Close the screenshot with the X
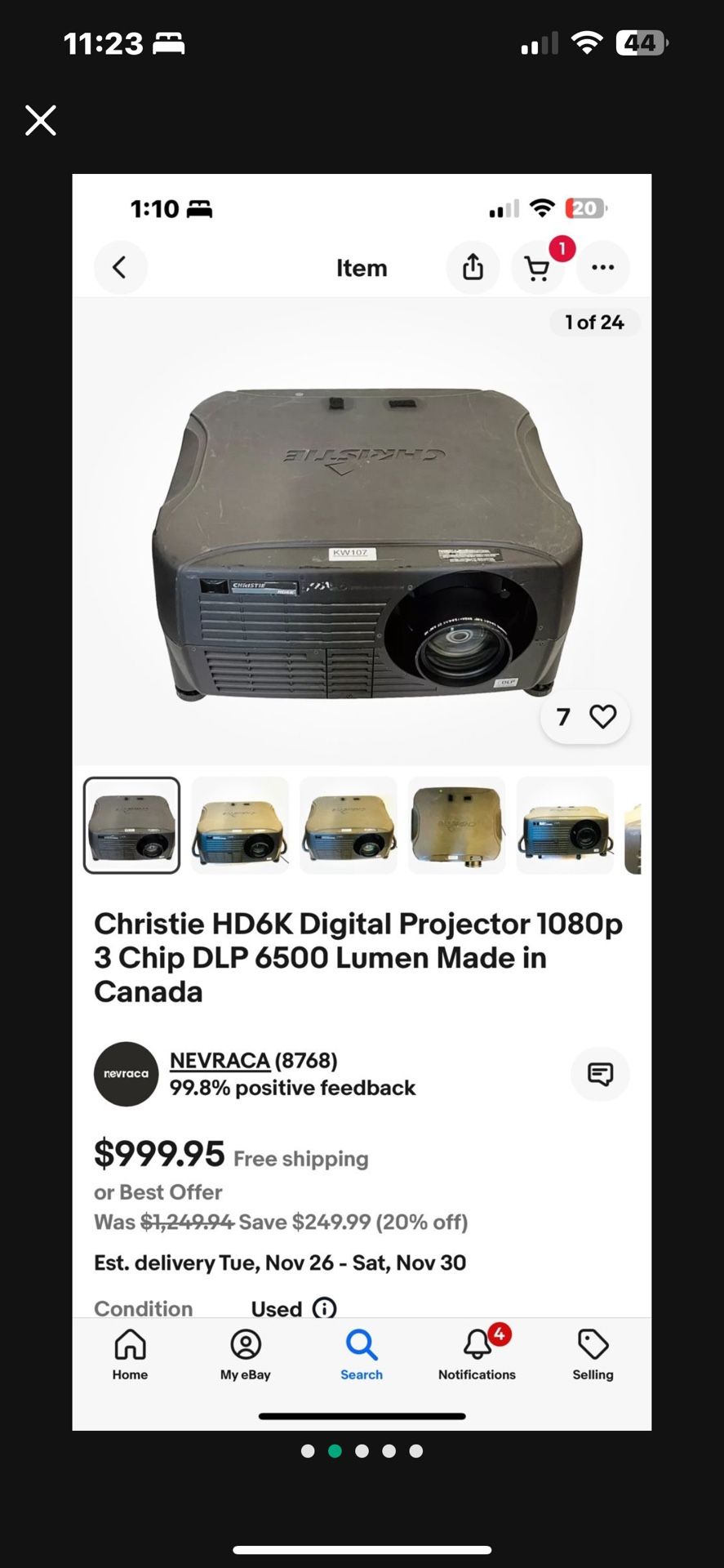Screen dimensions: 724x1568 pos(40,120)
